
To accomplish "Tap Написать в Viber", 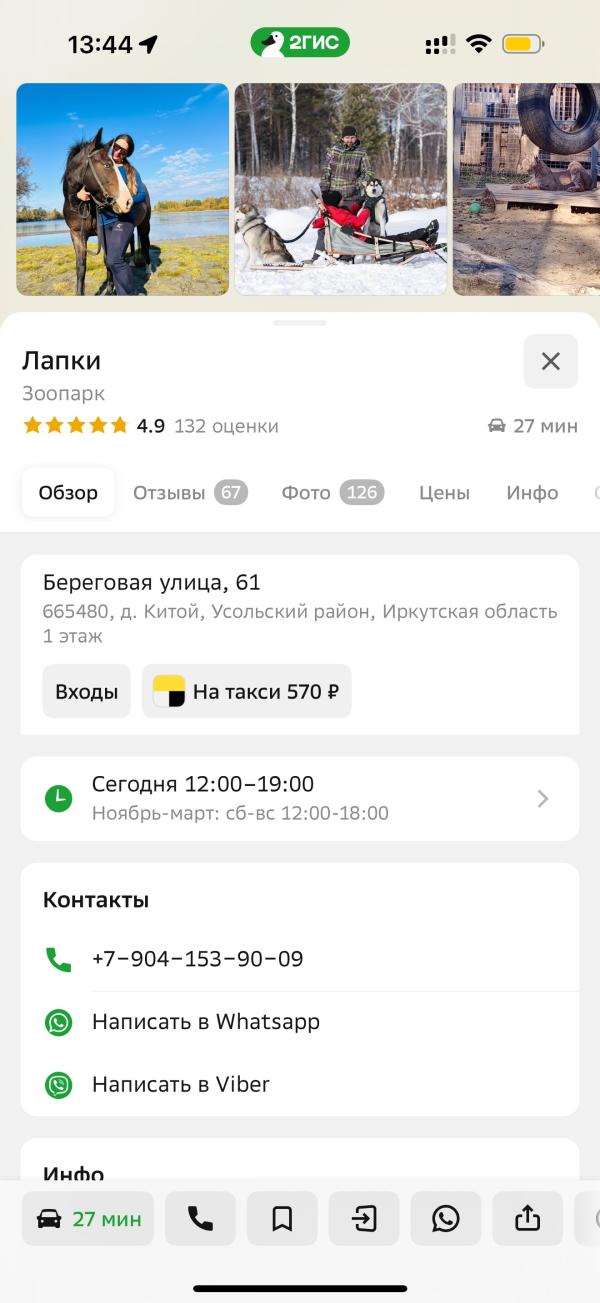I will (x=180, y=1084).
